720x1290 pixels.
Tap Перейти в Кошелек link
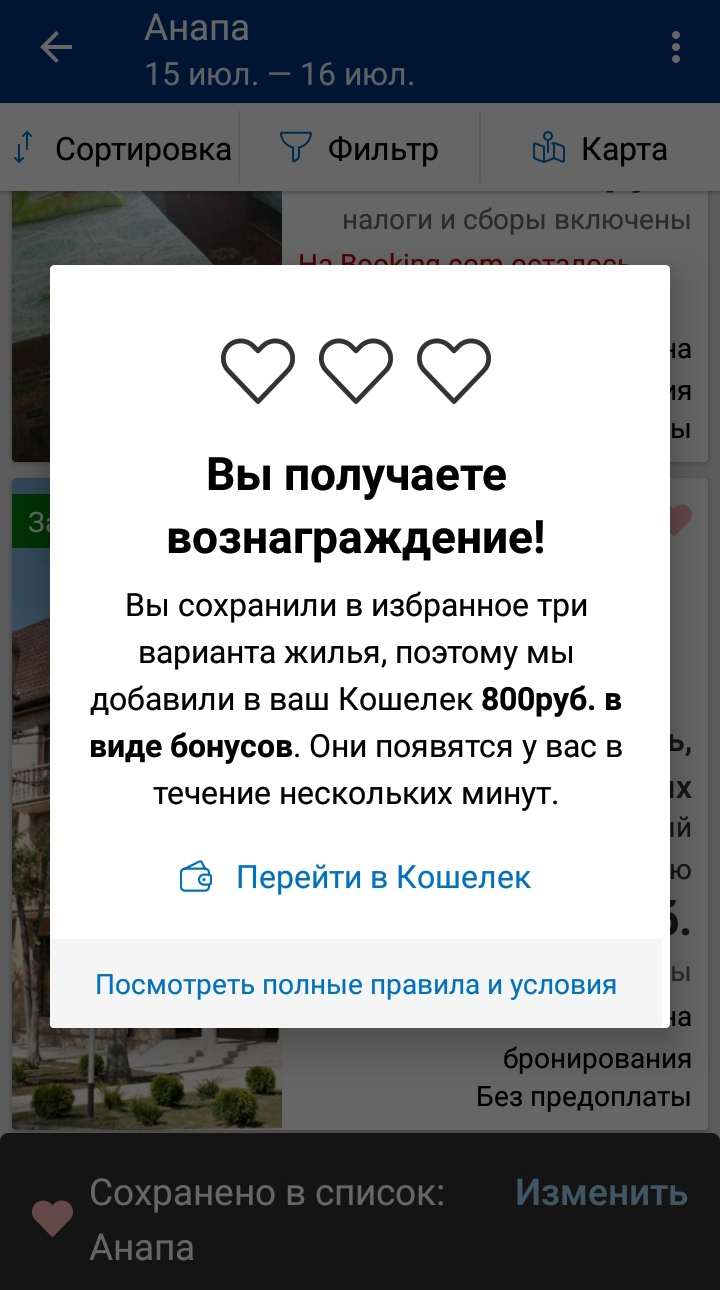[356, 878]
